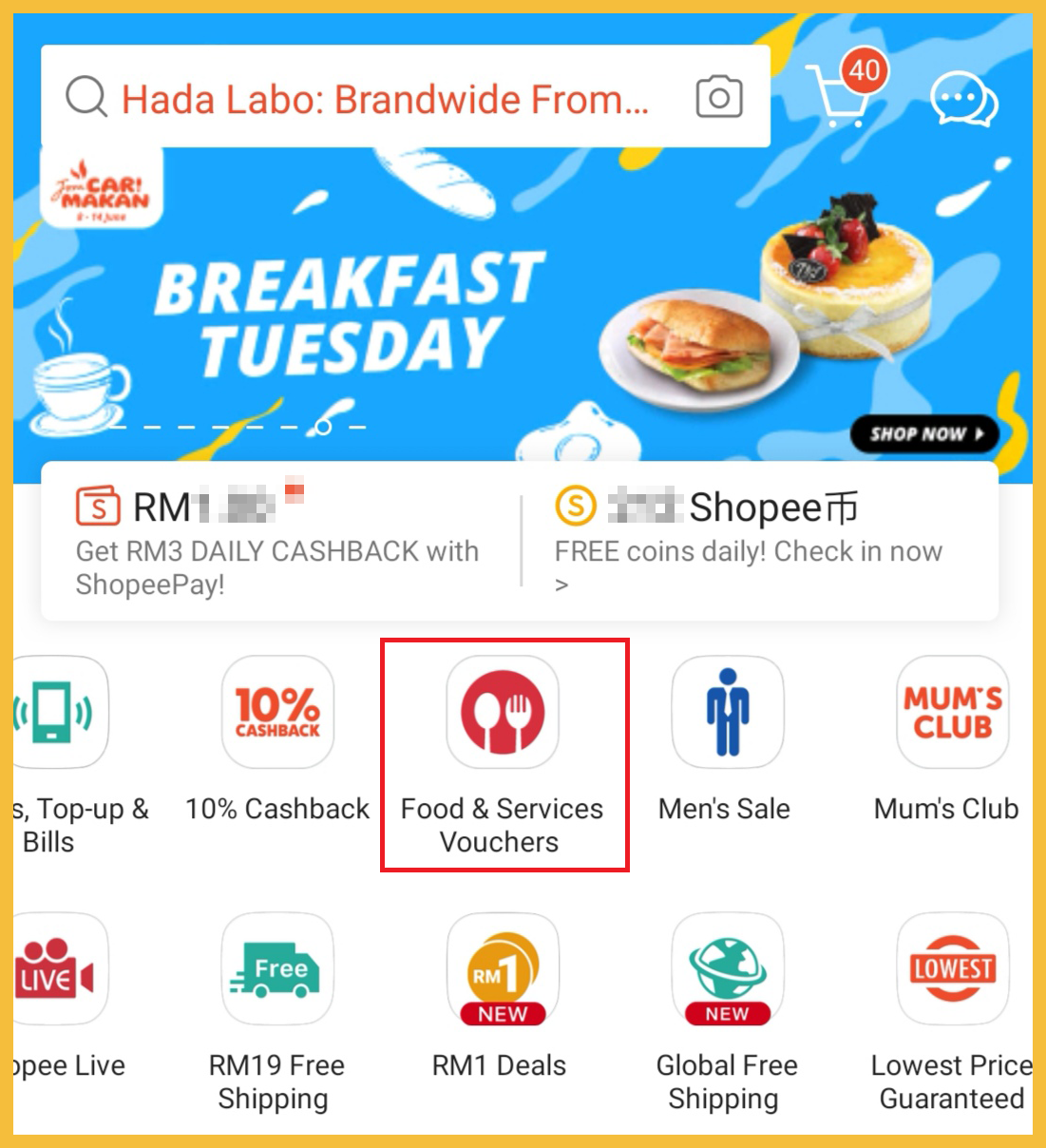This screenshot has height=1148, width=1046.
Task: Open camera image search
Action: coord(719,97)
